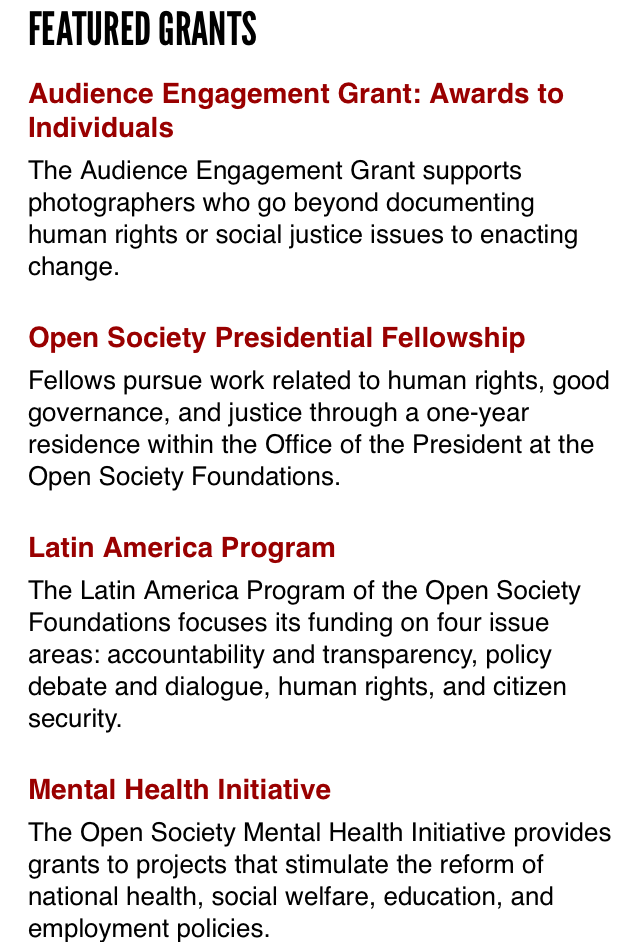The image size is (640, 942).
Task: Open the Audience Engagement Grant link
Action: [296, 95]
